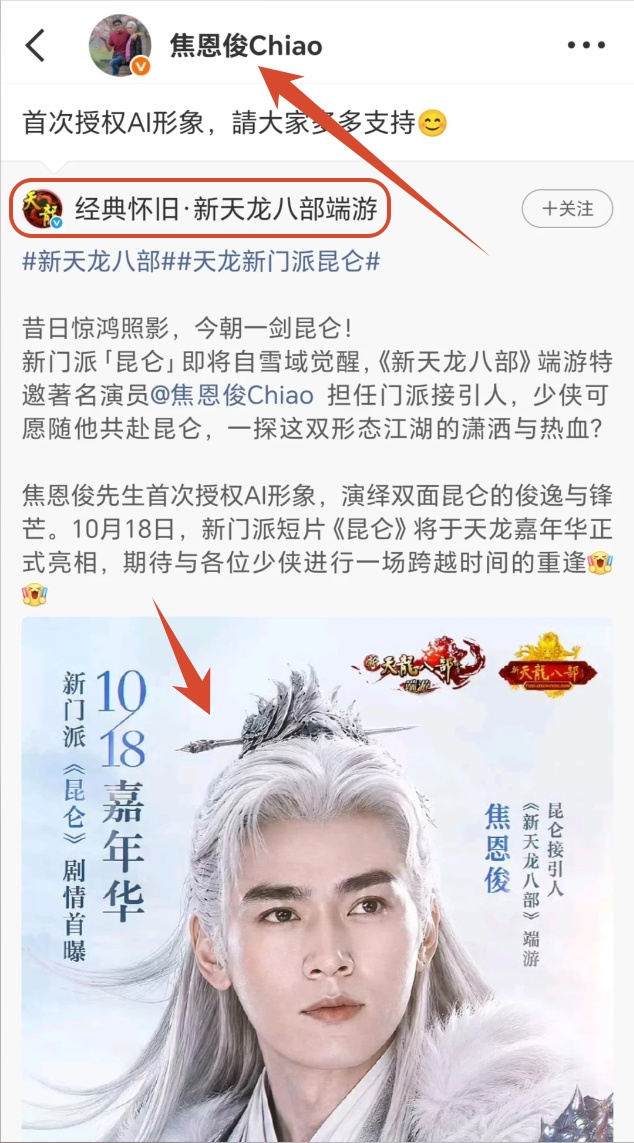Tap the @焦恩俊Chiao mention link
634x1143 pixels.
232,395
